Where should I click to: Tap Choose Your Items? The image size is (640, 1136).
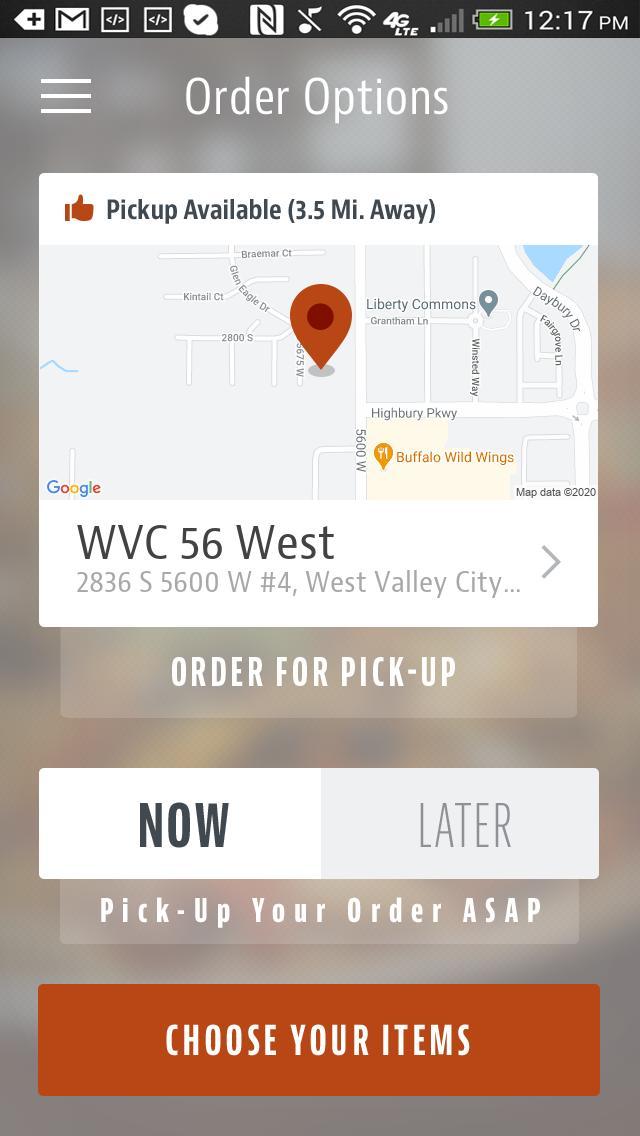pyautogui.click(x=318, y=1040)
